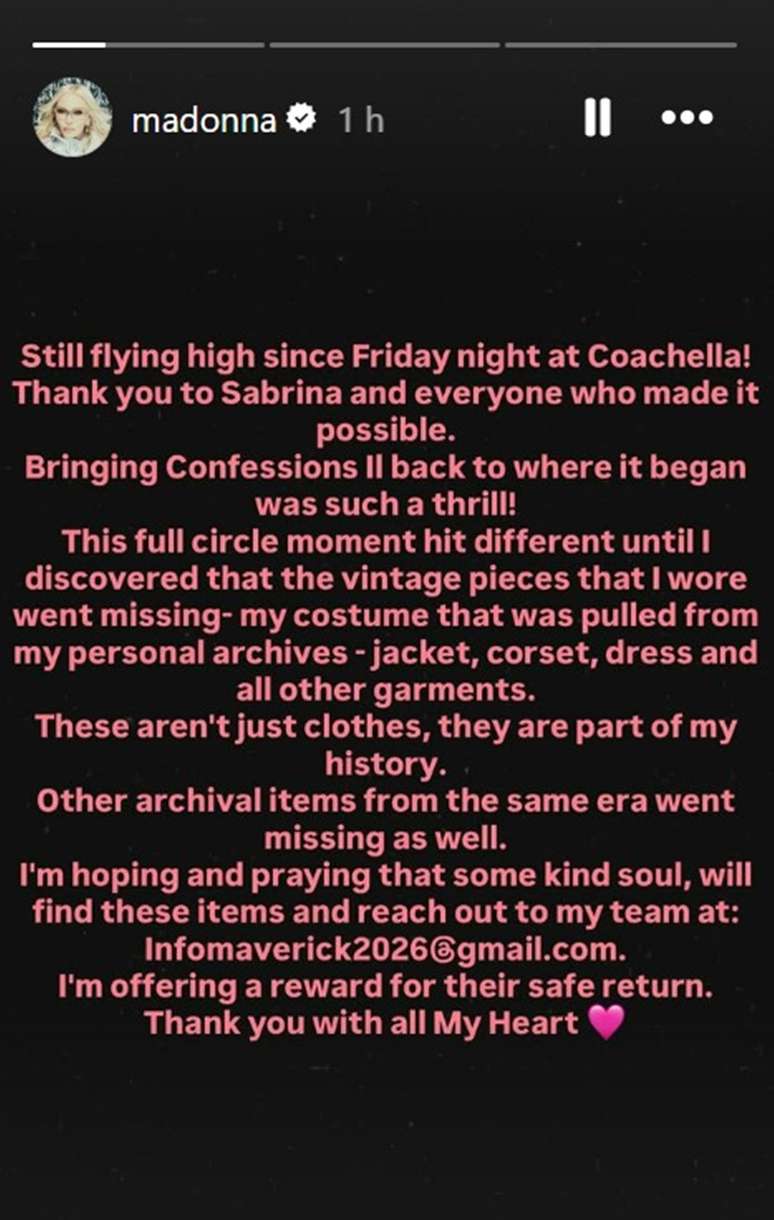The height and width of the screenshot is (1220, 774).
Task: Open madonna's profile picture
Action: [72, 118]
